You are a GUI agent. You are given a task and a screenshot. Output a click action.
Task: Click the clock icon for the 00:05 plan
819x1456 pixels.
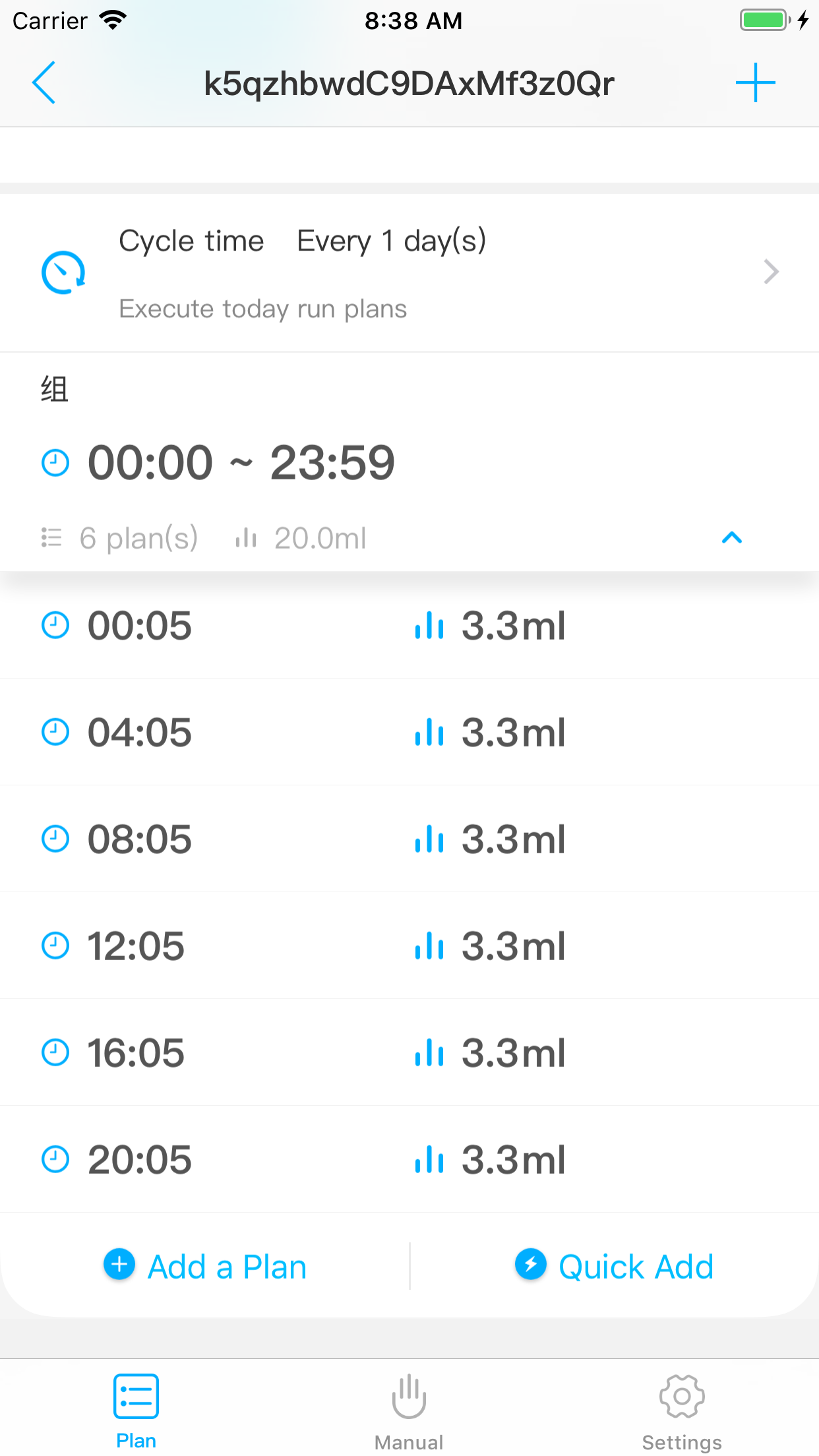point(55,626)
